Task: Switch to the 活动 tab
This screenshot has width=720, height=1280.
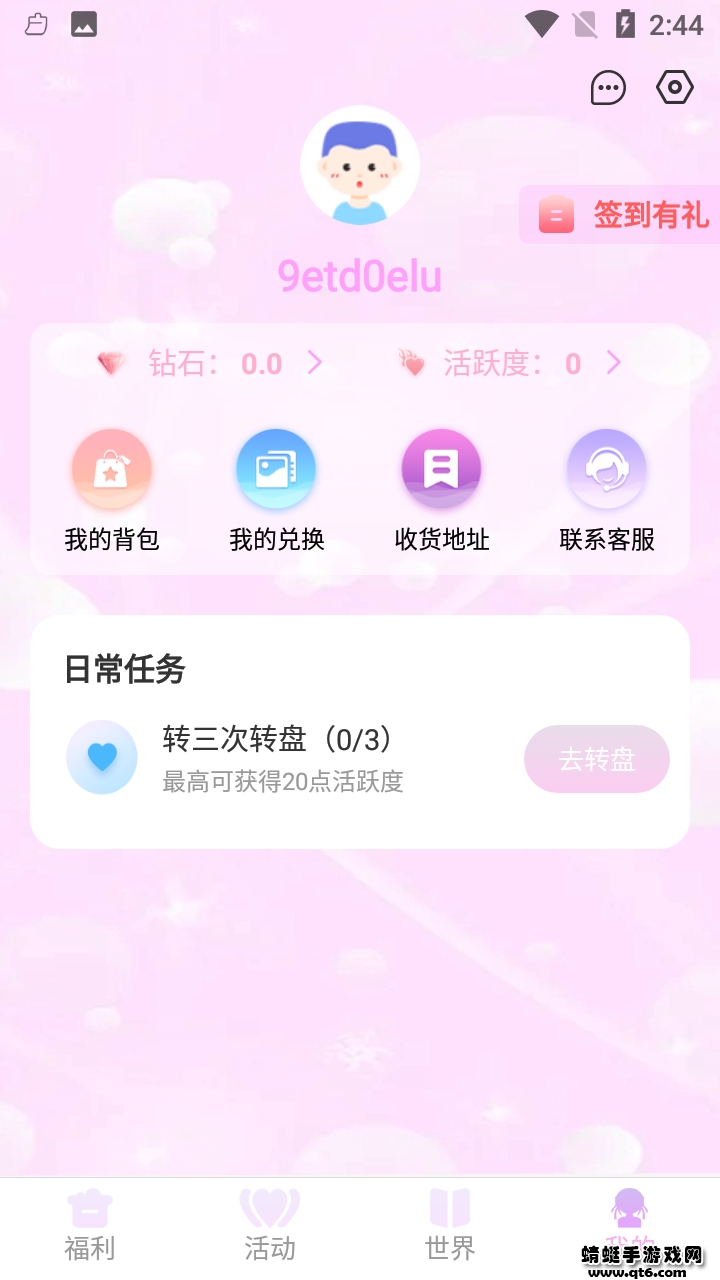Action: click(x=270, y=1225)
